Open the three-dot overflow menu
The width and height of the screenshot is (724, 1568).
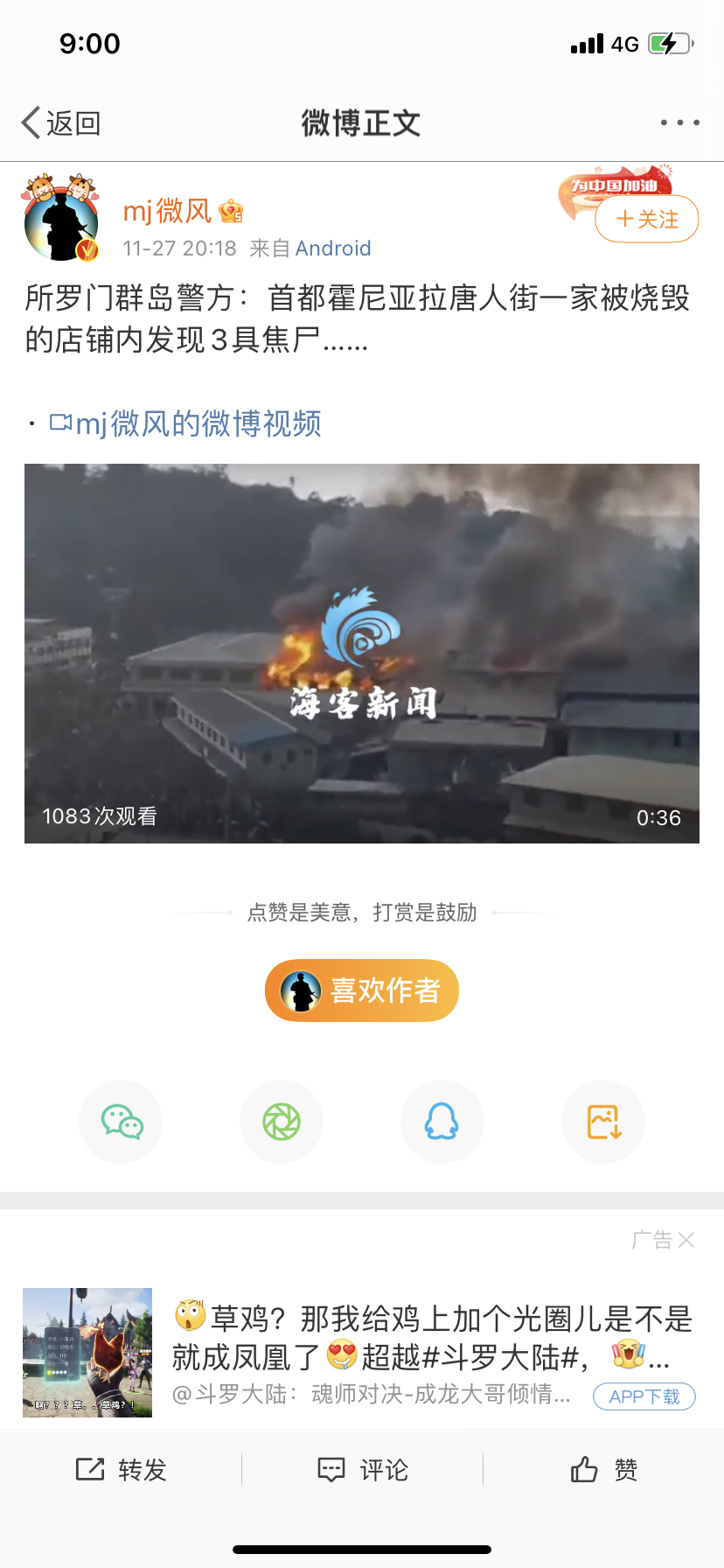tap(679, 123)
